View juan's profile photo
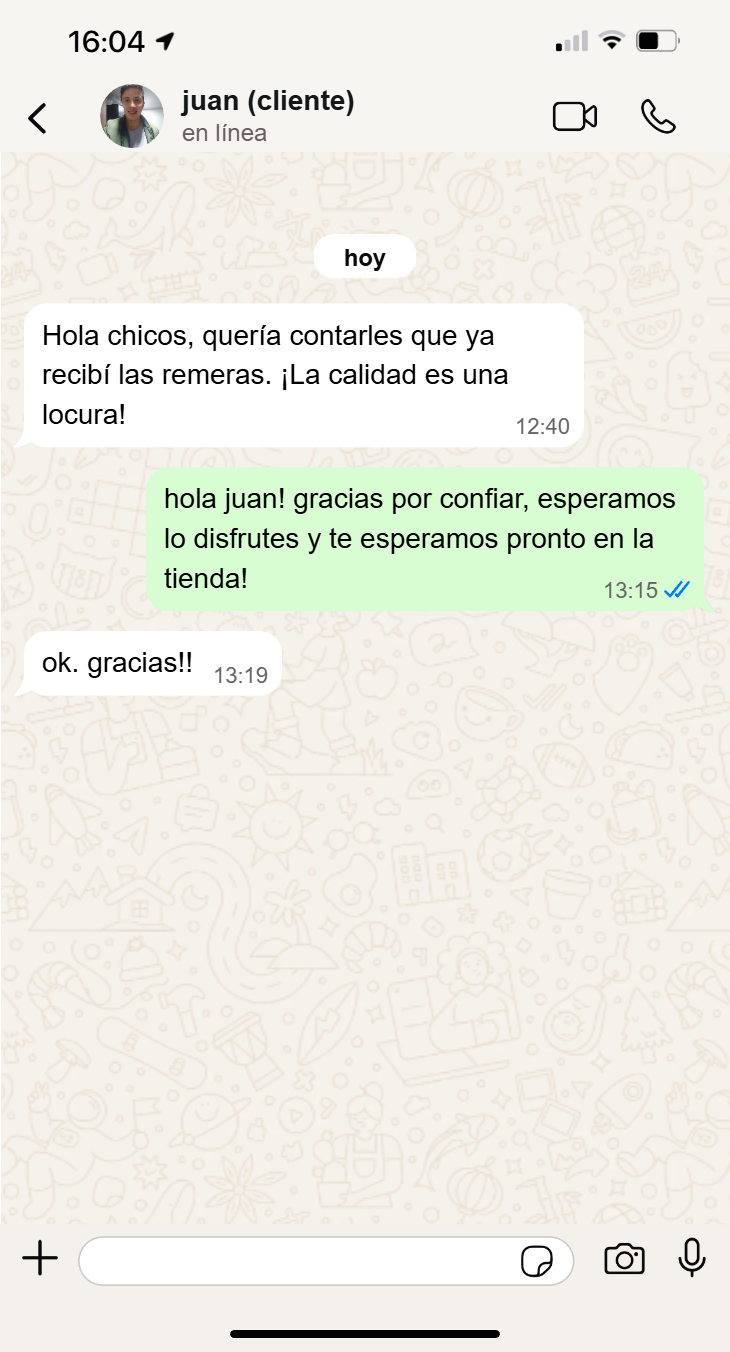Screen dimensions: 730x1352 131,116
